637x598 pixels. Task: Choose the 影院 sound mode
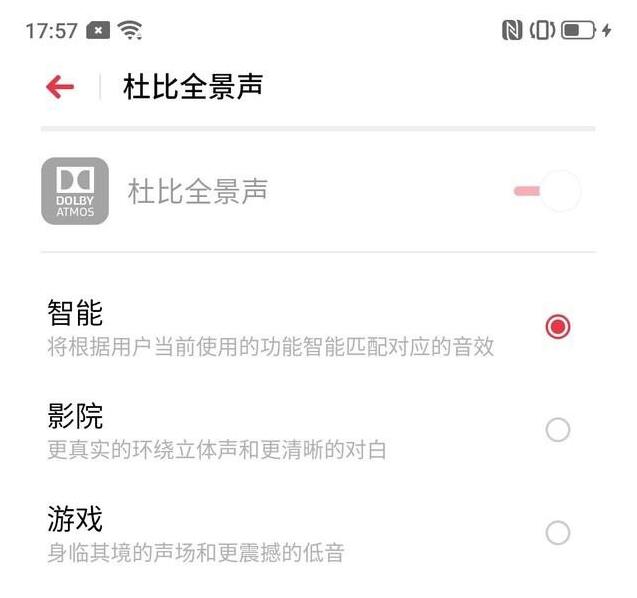557,430
